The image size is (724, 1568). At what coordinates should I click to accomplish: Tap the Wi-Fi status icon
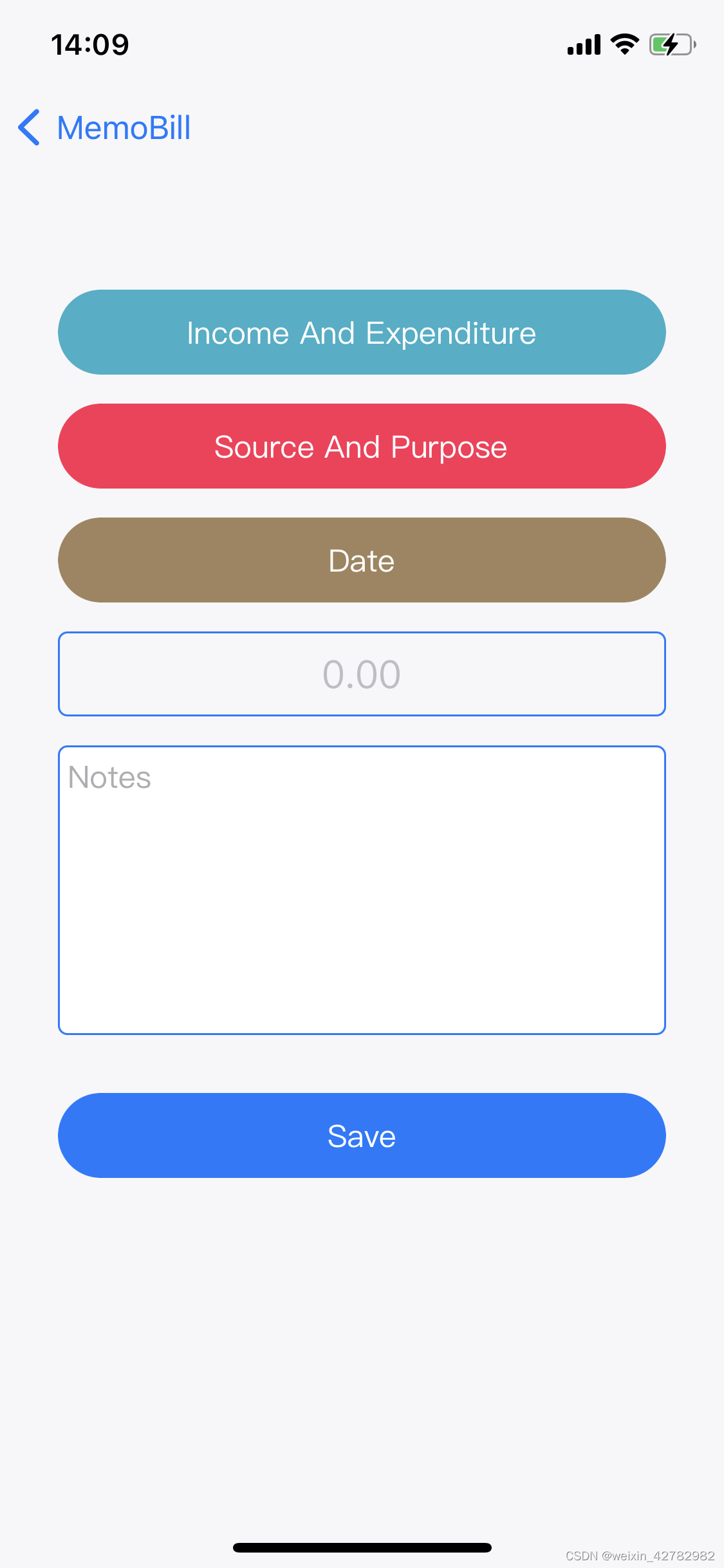coord(623,44)
